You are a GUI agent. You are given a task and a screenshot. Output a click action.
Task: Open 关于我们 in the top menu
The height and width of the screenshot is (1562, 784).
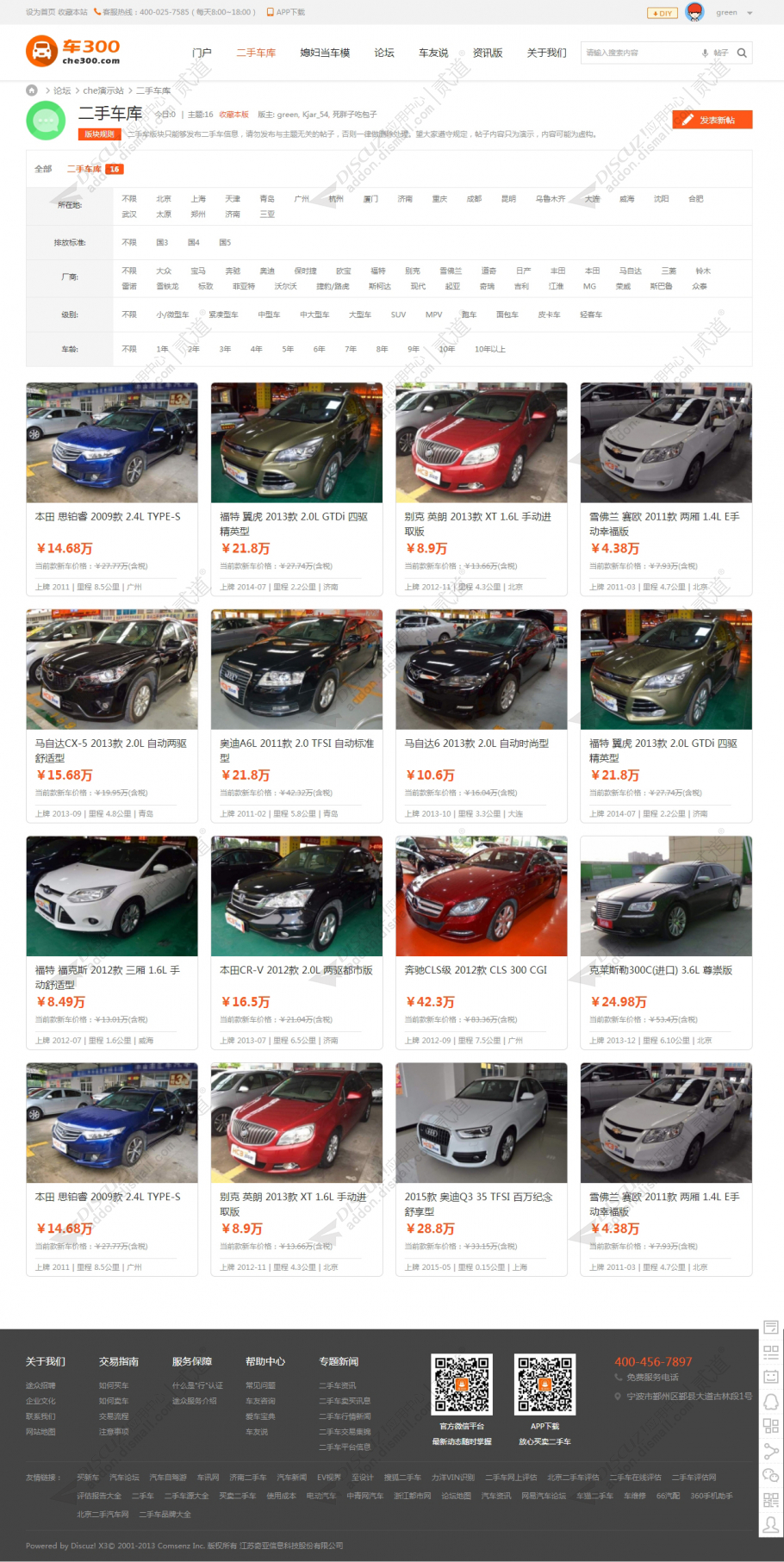click(x=546, y=53)
